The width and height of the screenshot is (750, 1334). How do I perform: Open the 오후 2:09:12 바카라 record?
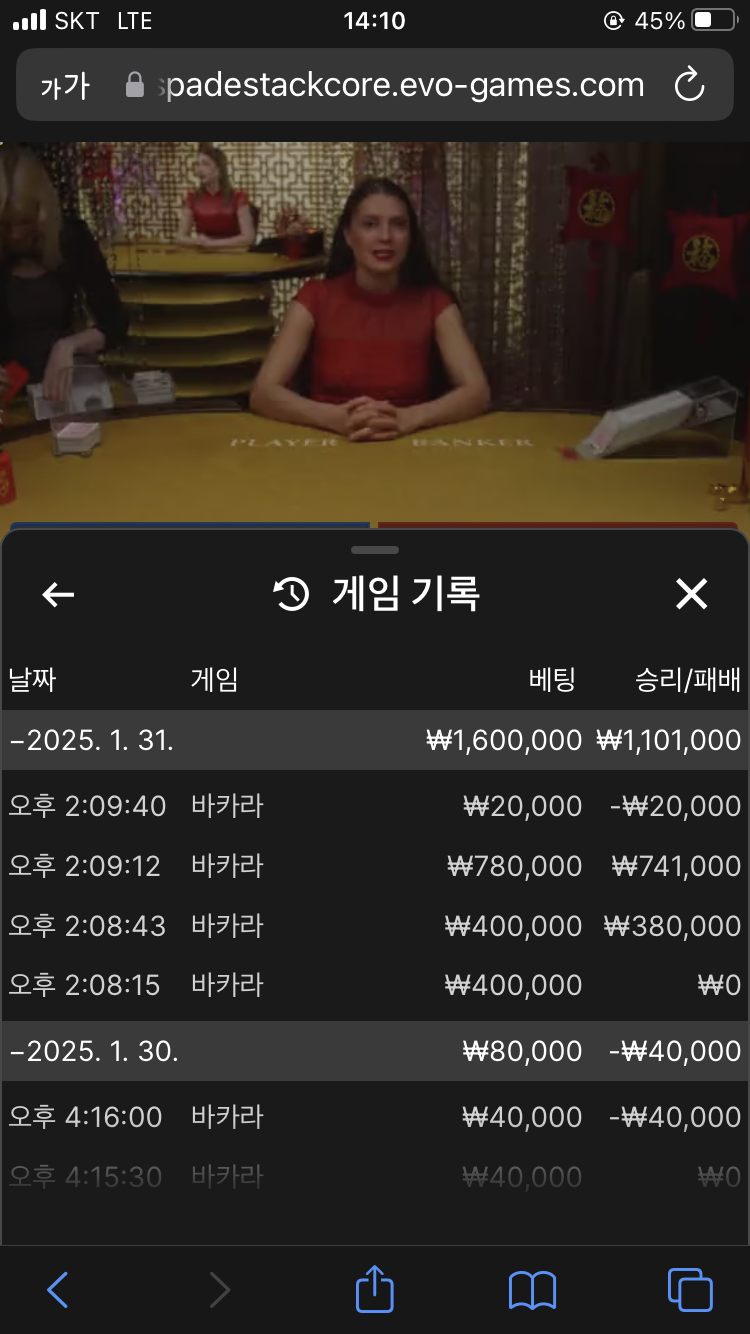374,866
